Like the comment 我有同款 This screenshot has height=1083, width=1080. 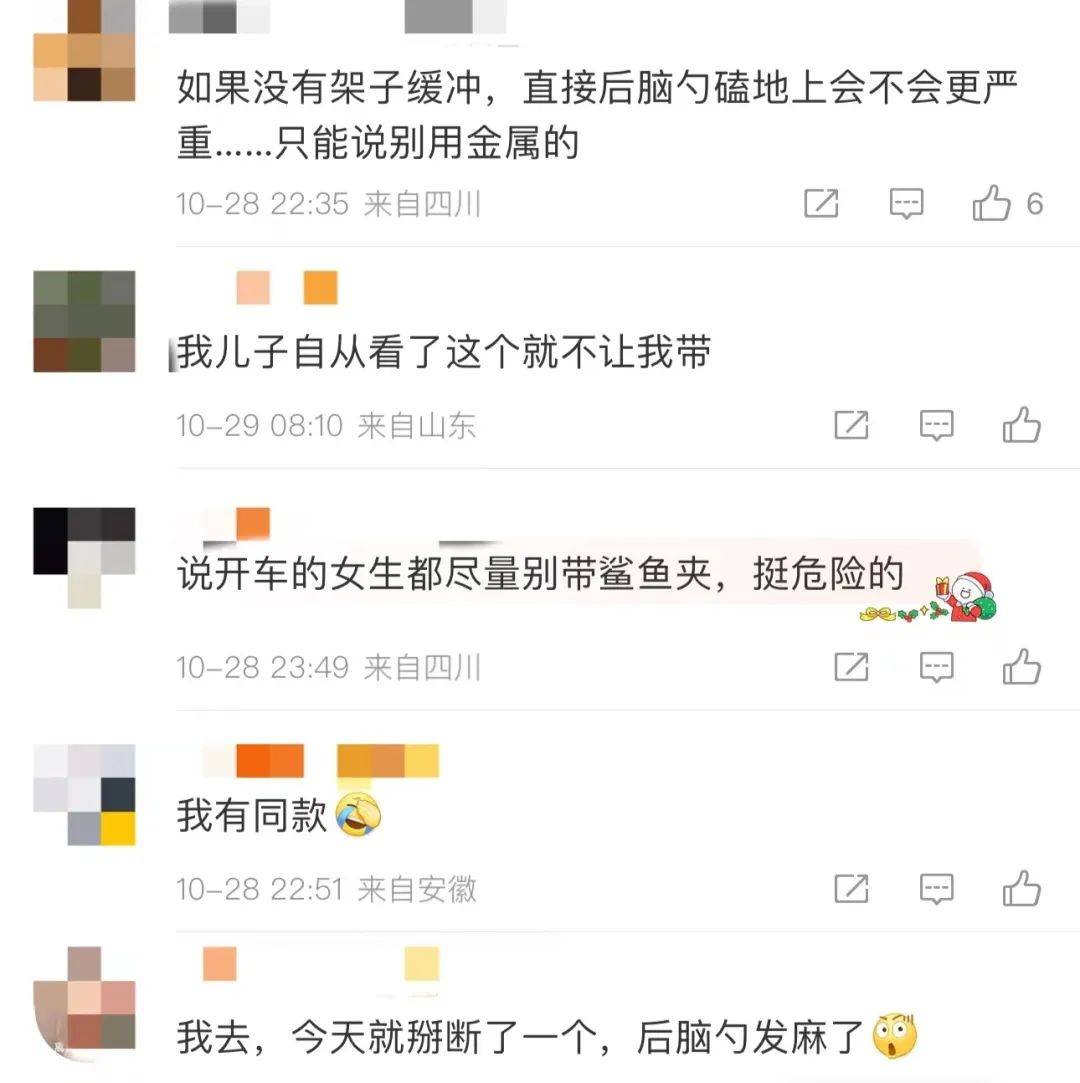(x=1022, y=888)
